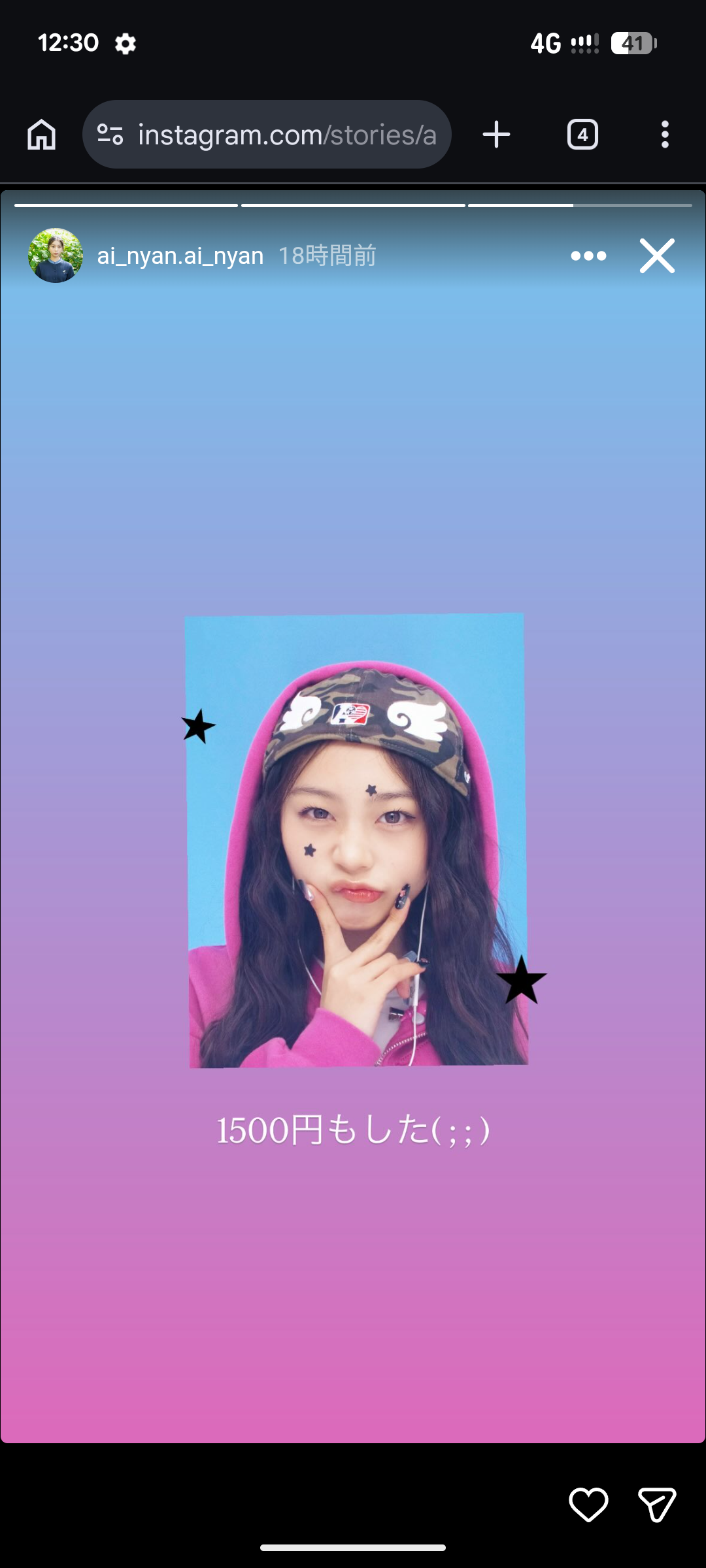Close the Instagram story viewer
Image resolution: width=706 pixels, height=1568 pixels.
tap(657, 255)
